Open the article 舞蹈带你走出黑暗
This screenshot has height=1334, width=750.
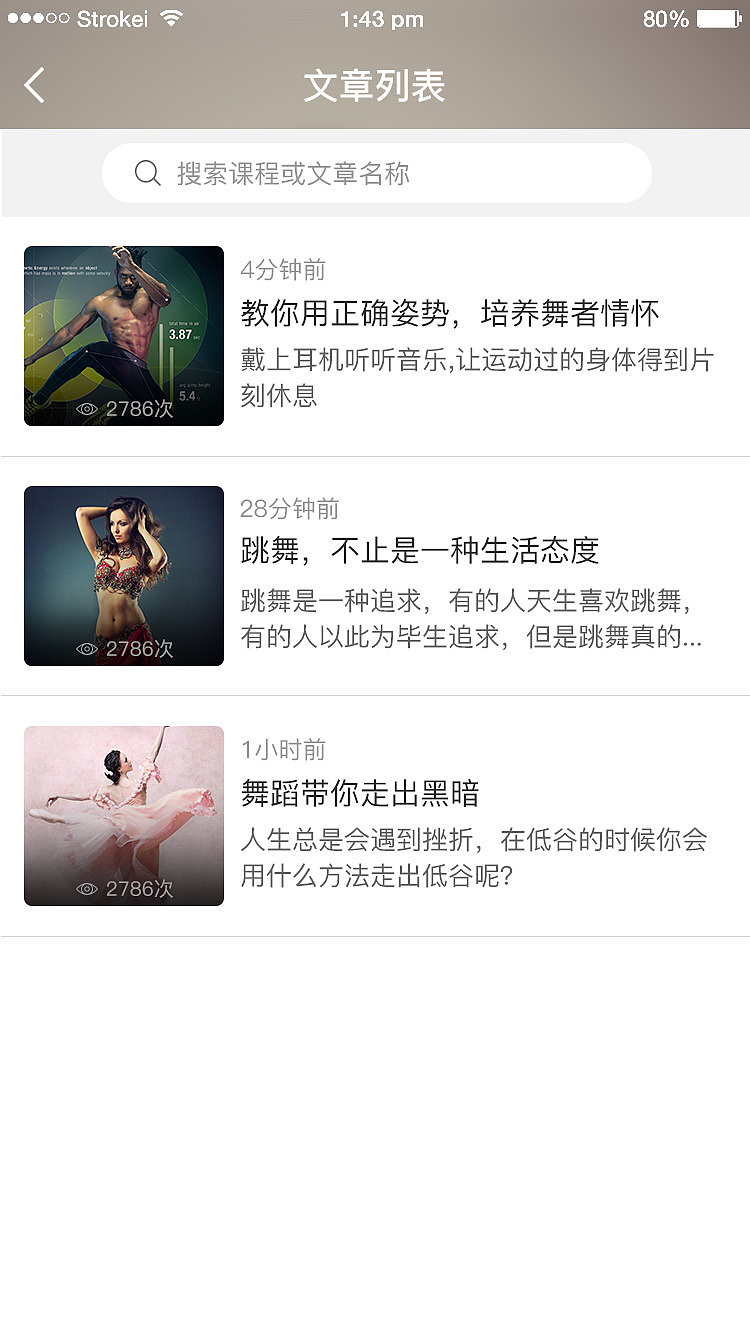coord(360,793)
